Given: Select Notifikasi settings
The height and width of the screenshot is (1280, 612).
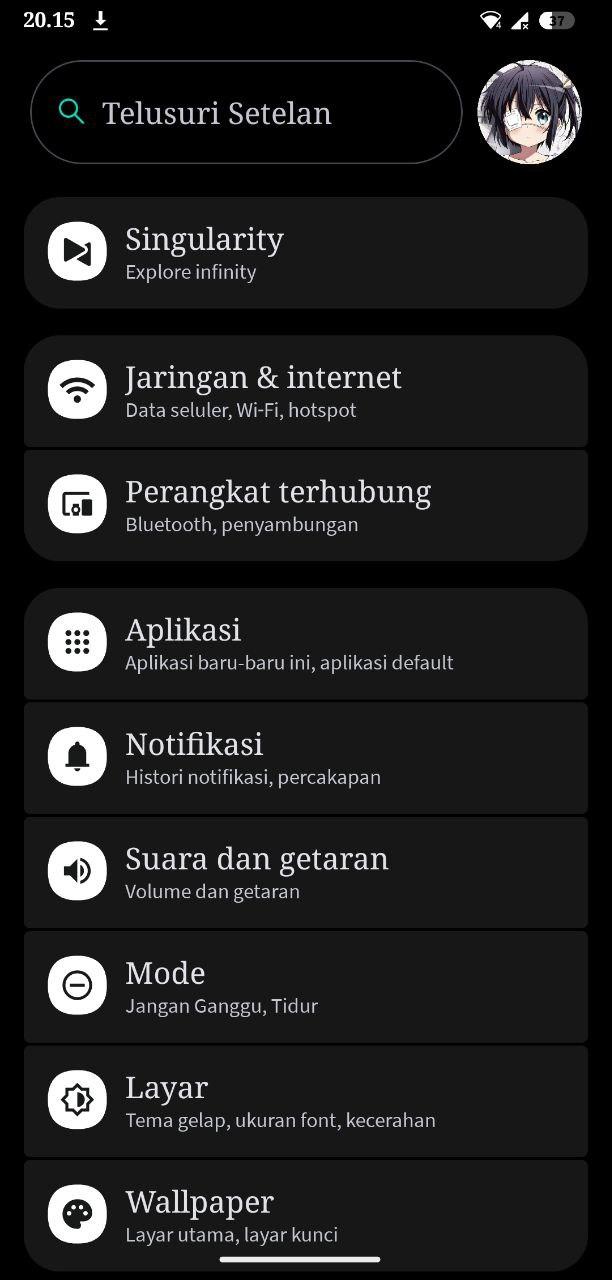Looking at the screenshot, I should pyautogui.click(x=305, y=758).
